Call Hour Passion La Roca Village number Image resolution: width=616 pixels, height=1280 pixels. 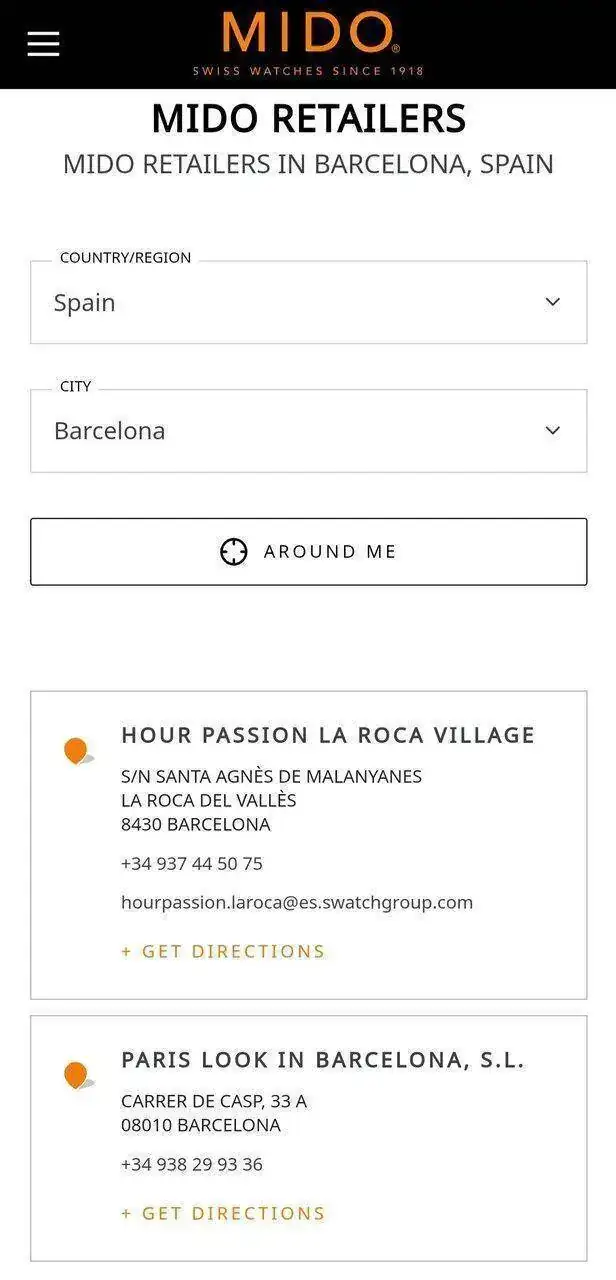pyautogui.click(x=192, y=864)
